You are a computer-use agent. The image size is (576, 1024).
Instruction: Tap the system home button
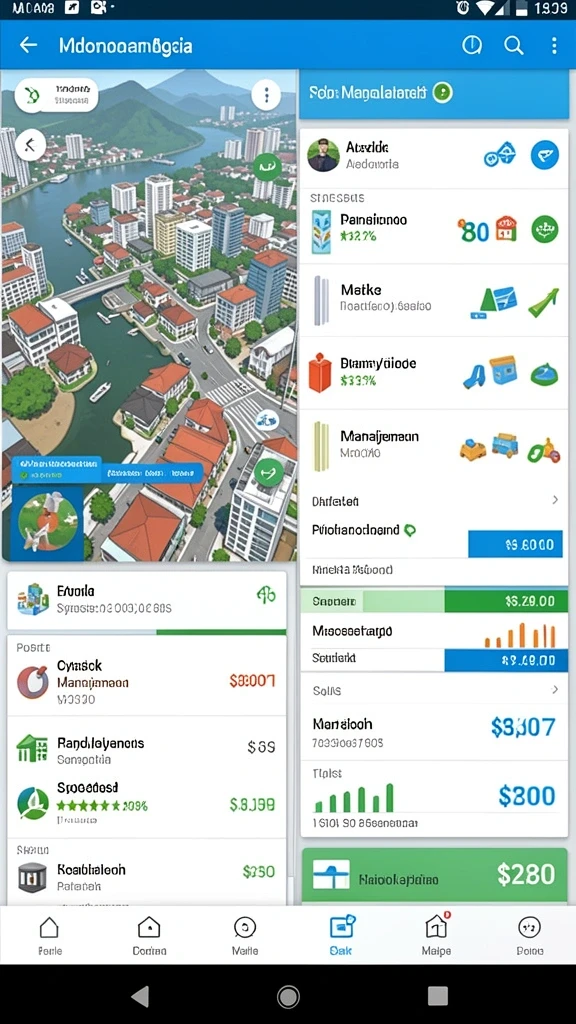pyautogui.click(x=288, y=996)
